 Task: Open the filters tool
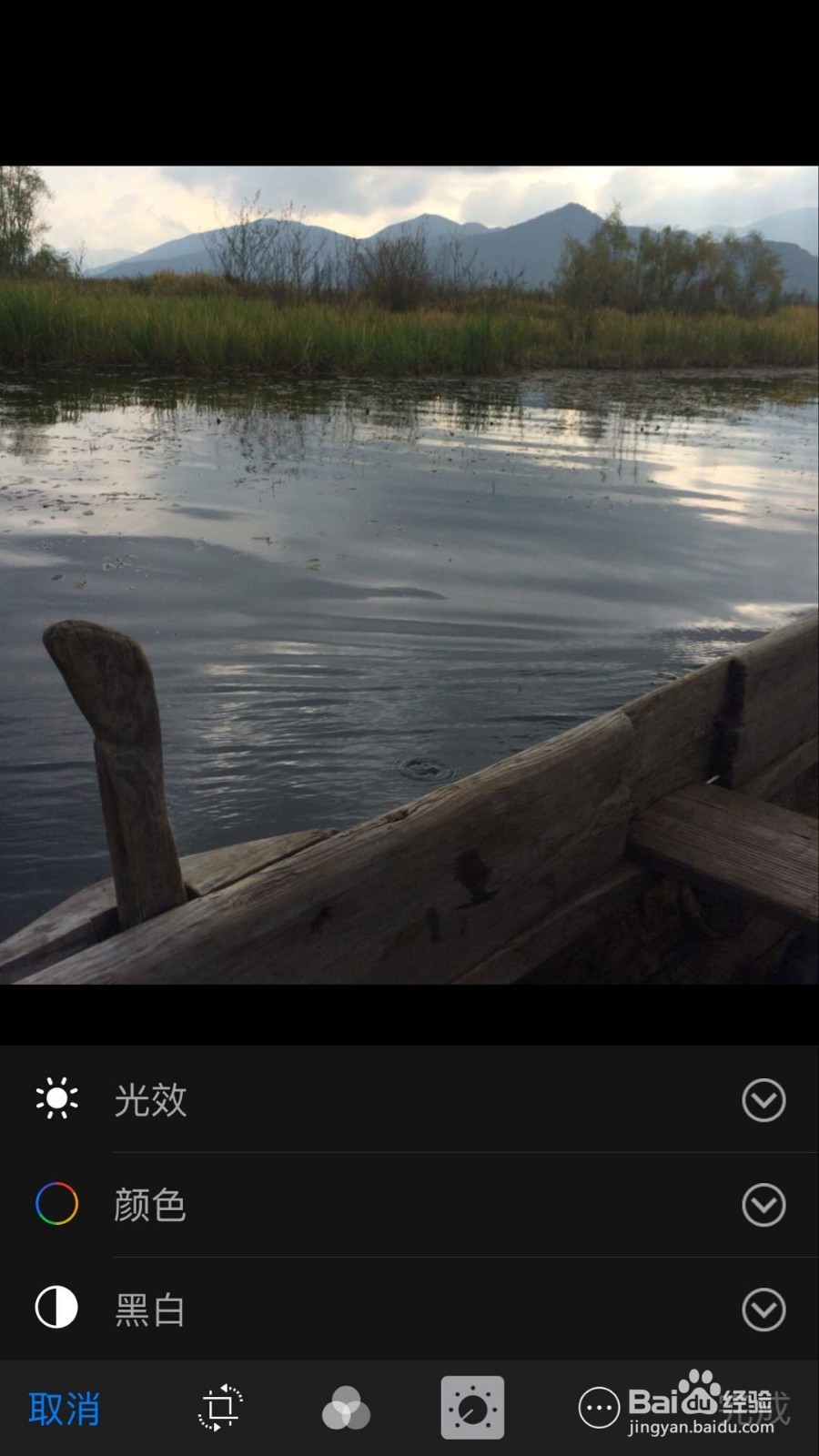346,1409
